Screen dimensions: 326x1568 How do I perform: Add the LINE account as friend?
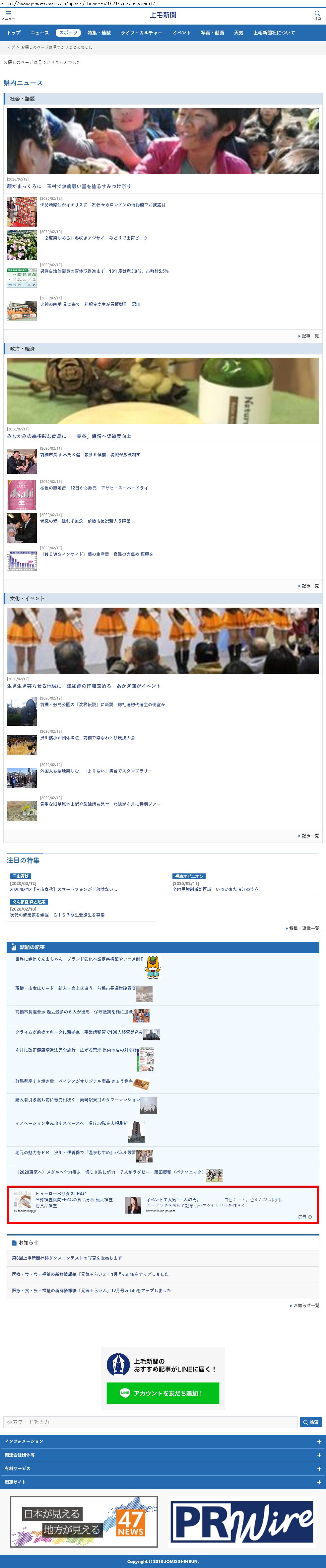[x=163, y=1393]
